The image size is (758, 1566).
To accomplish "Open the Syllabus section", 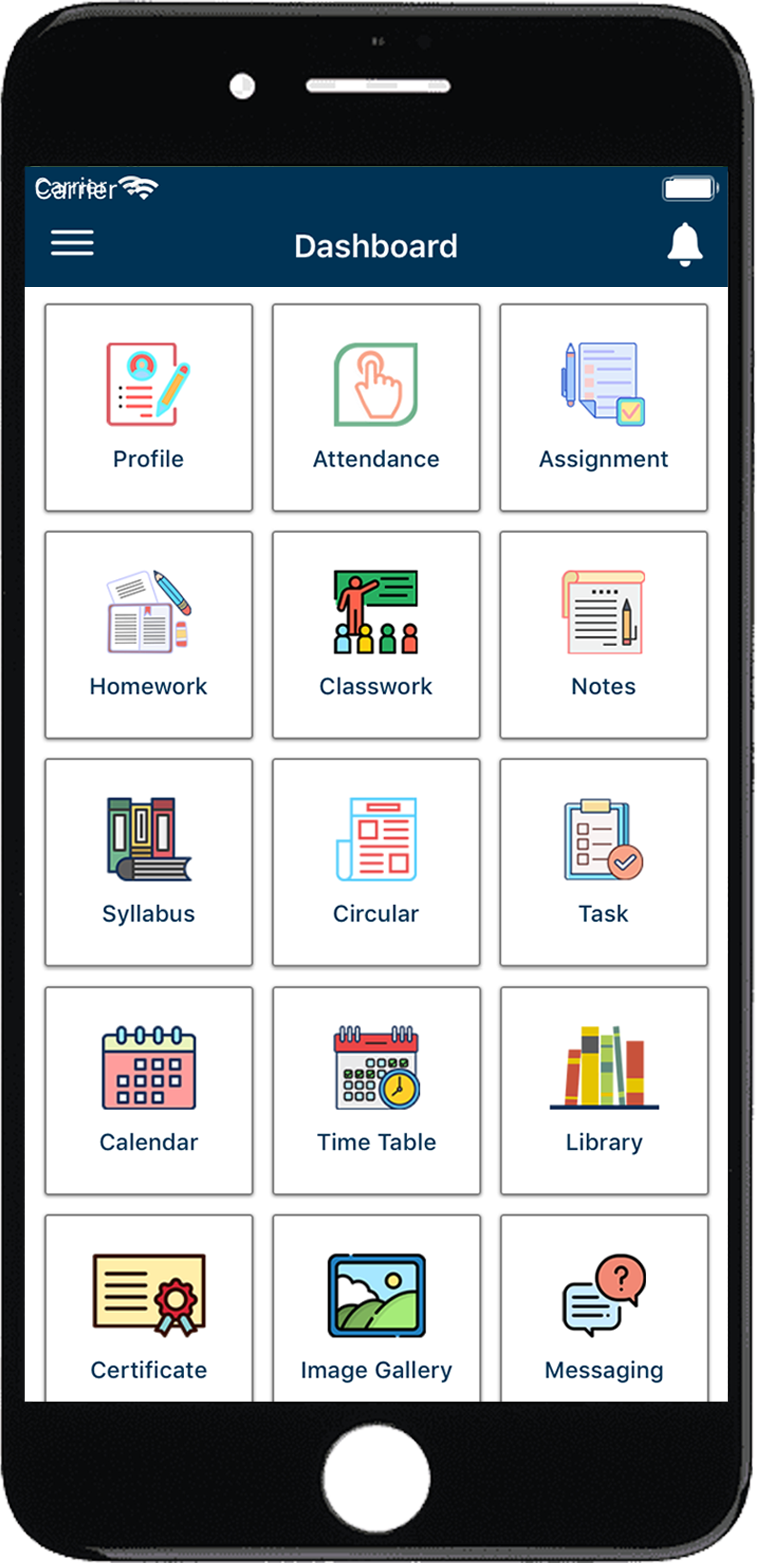I will pyautogui.click(x=148, y=860).
